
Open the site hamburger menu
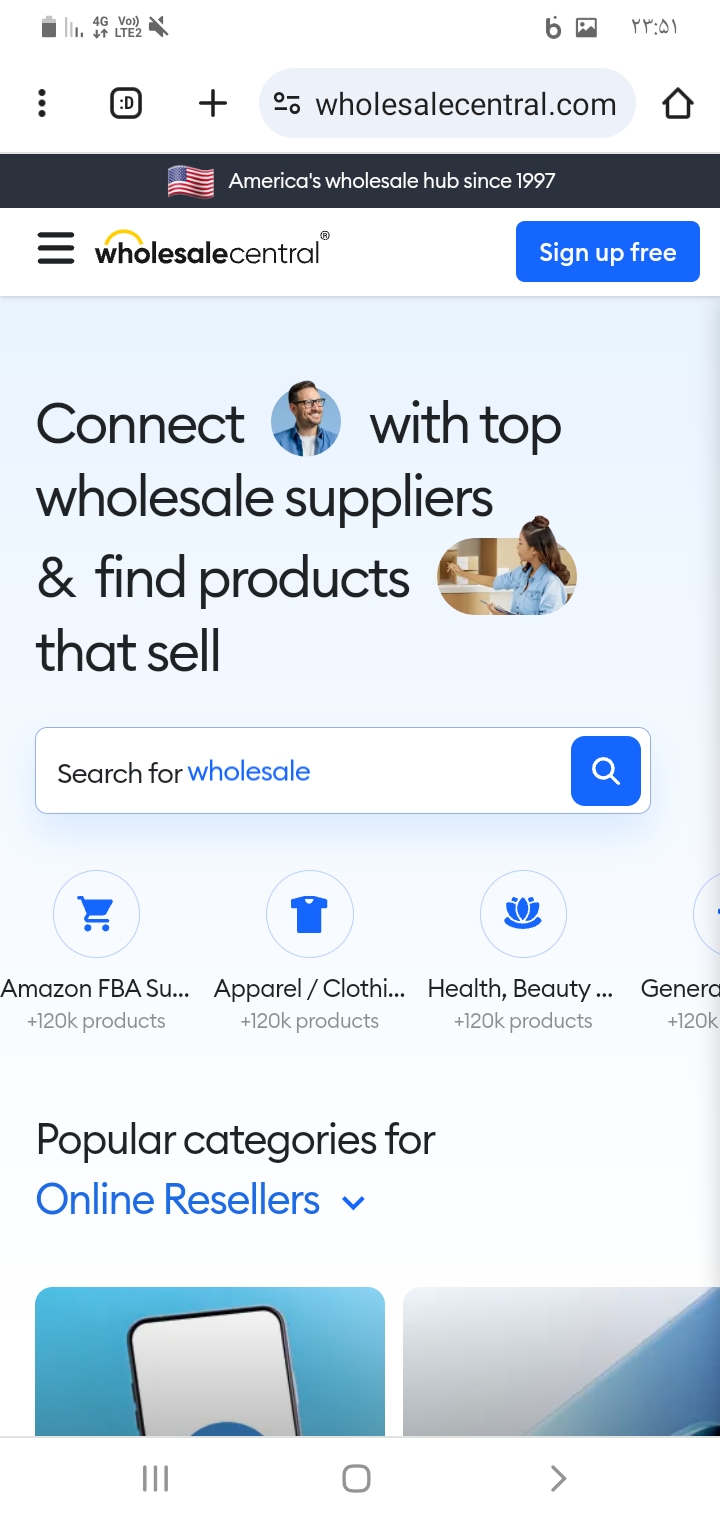tap(56, 248)
